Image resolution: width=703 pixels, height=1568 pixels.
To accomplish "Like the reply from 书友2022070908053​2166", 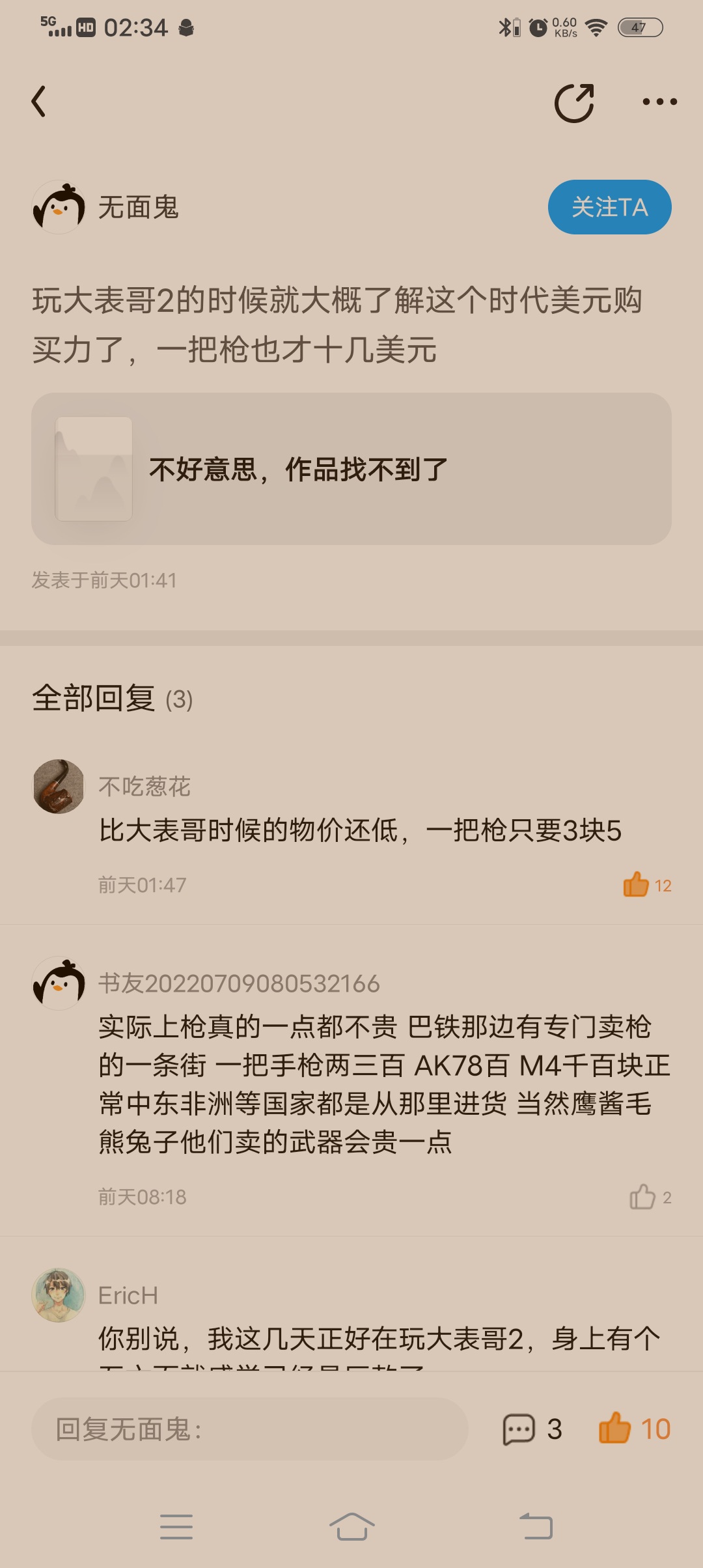I will (x=642, y=1197).
